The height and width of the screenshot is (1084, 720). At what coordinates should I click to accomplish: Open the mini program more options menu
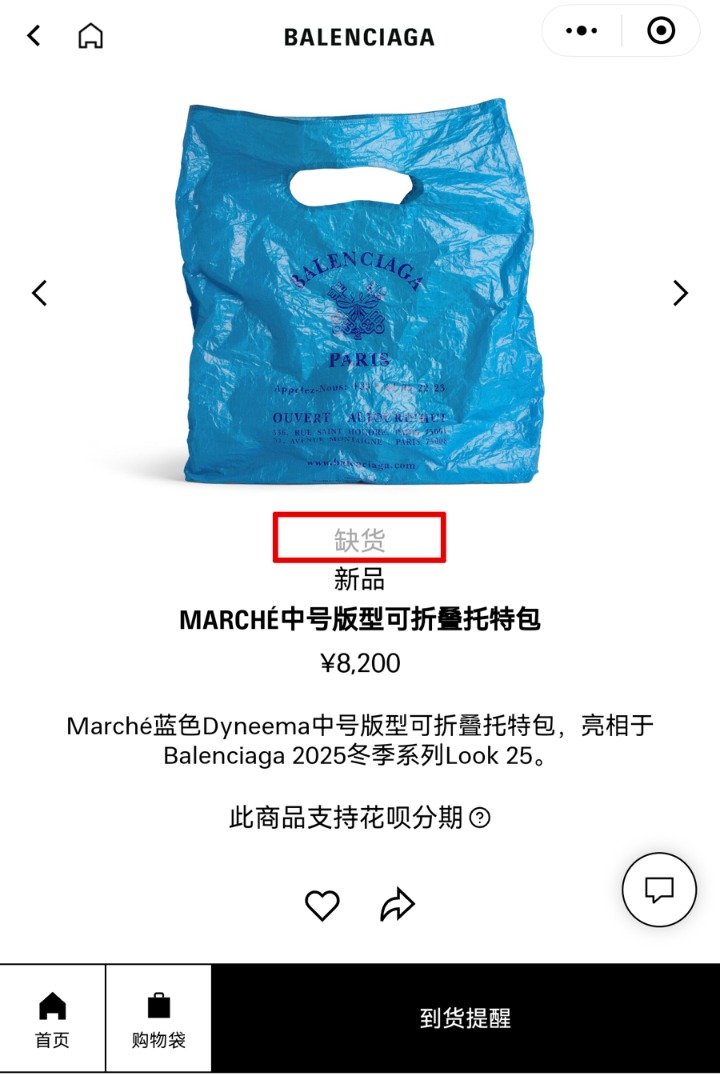pos(582,31)
